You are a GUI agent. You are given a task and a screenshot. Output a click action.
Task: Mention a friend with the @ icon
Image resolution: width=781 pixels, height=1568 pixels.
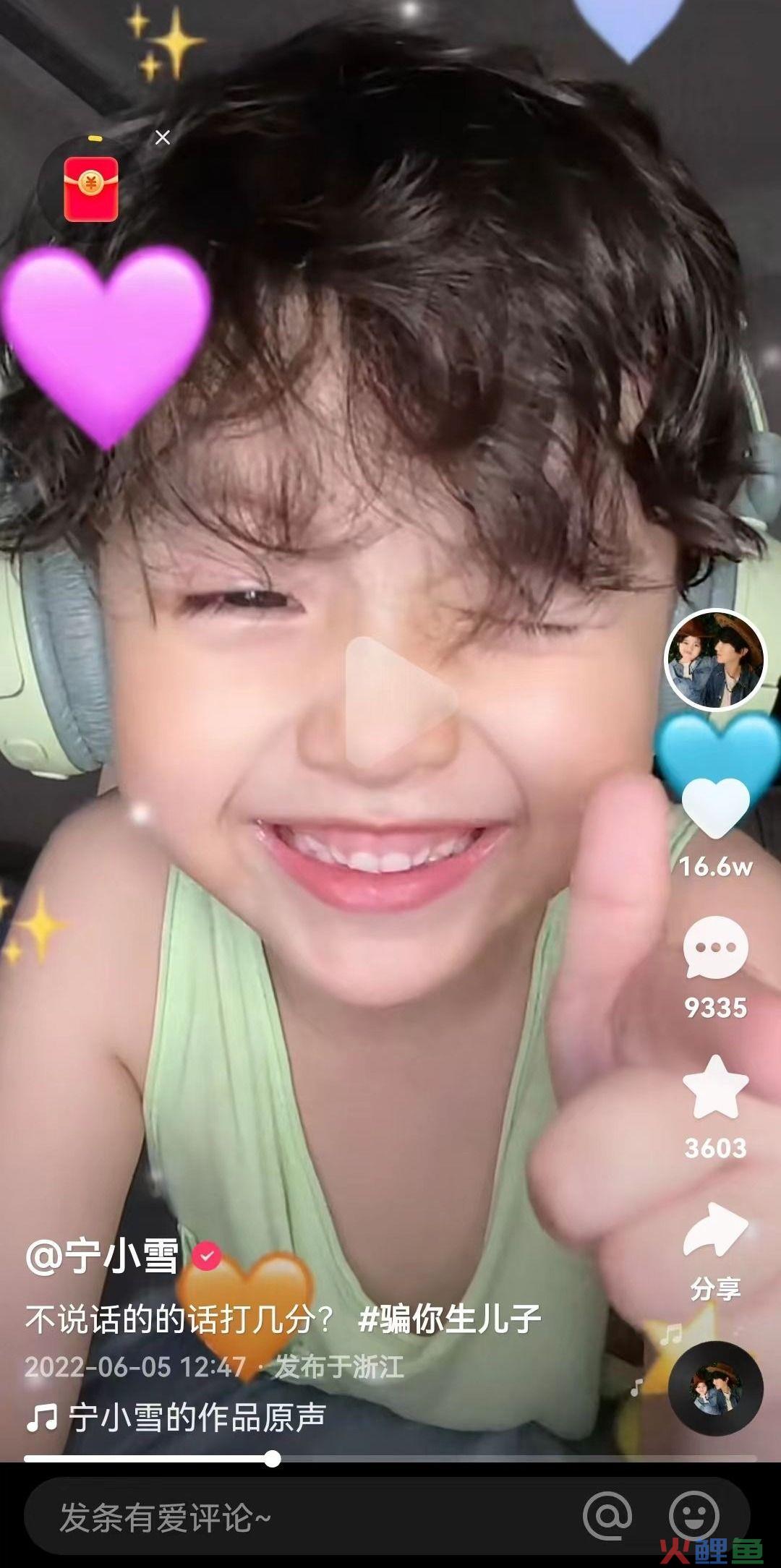click(607, 1516)
